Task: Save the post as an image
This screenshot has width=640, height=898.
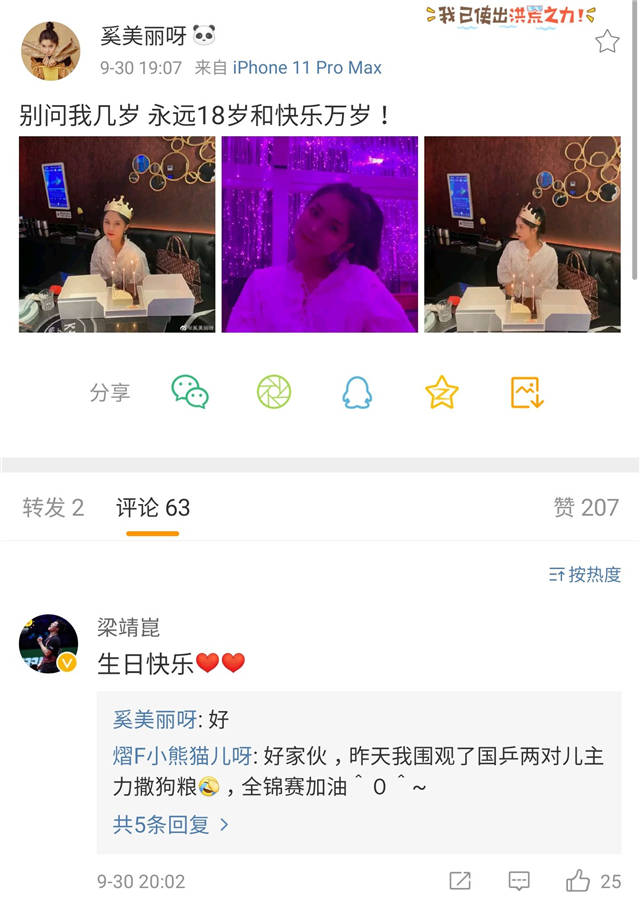Action: (x=526, y=392)
